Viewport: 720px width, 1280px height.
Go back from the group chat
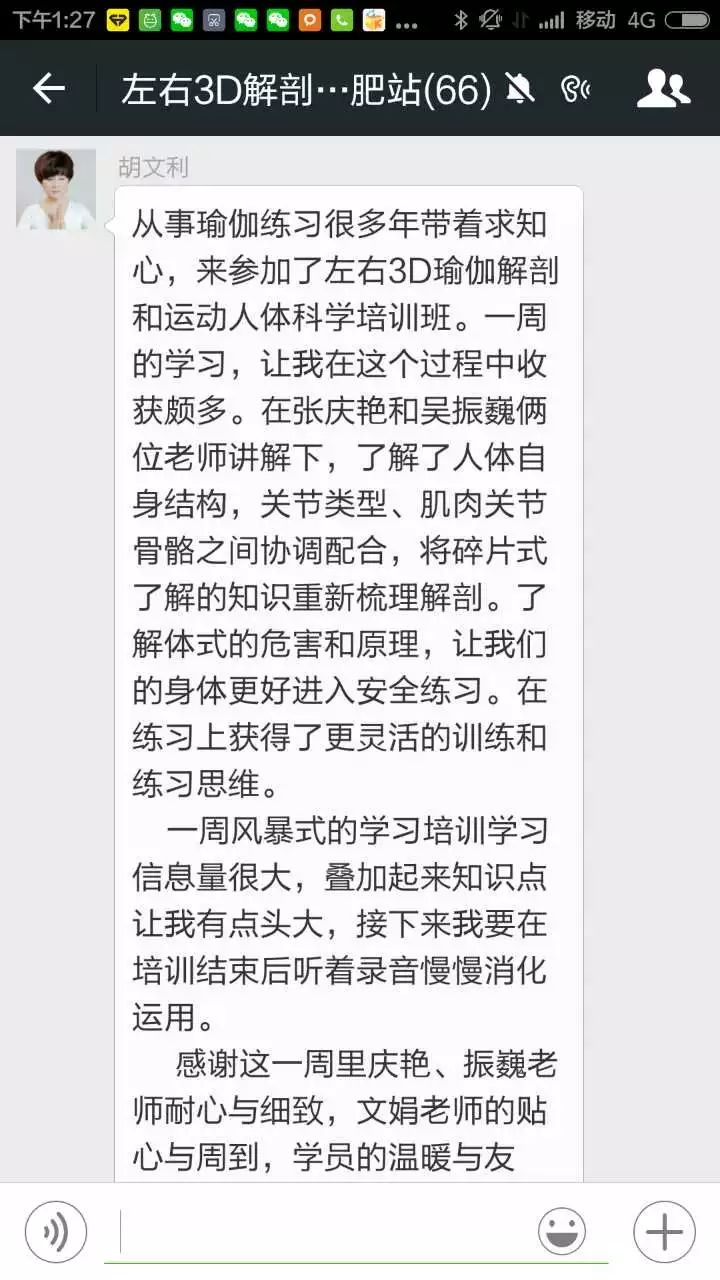(x=48, y=89)
